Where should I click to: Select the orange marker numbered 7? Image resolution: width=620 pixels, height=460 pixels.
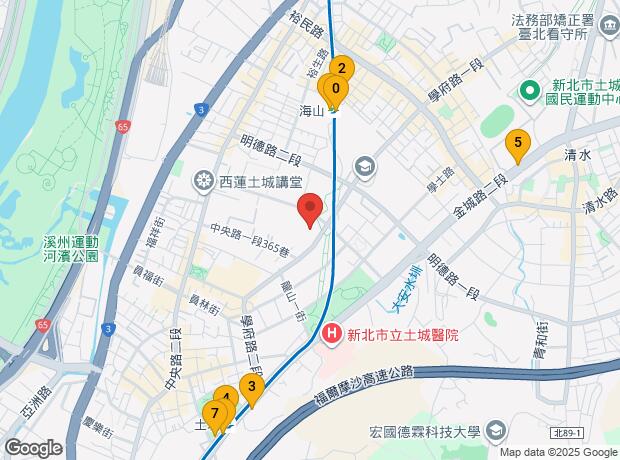(215, 417)
